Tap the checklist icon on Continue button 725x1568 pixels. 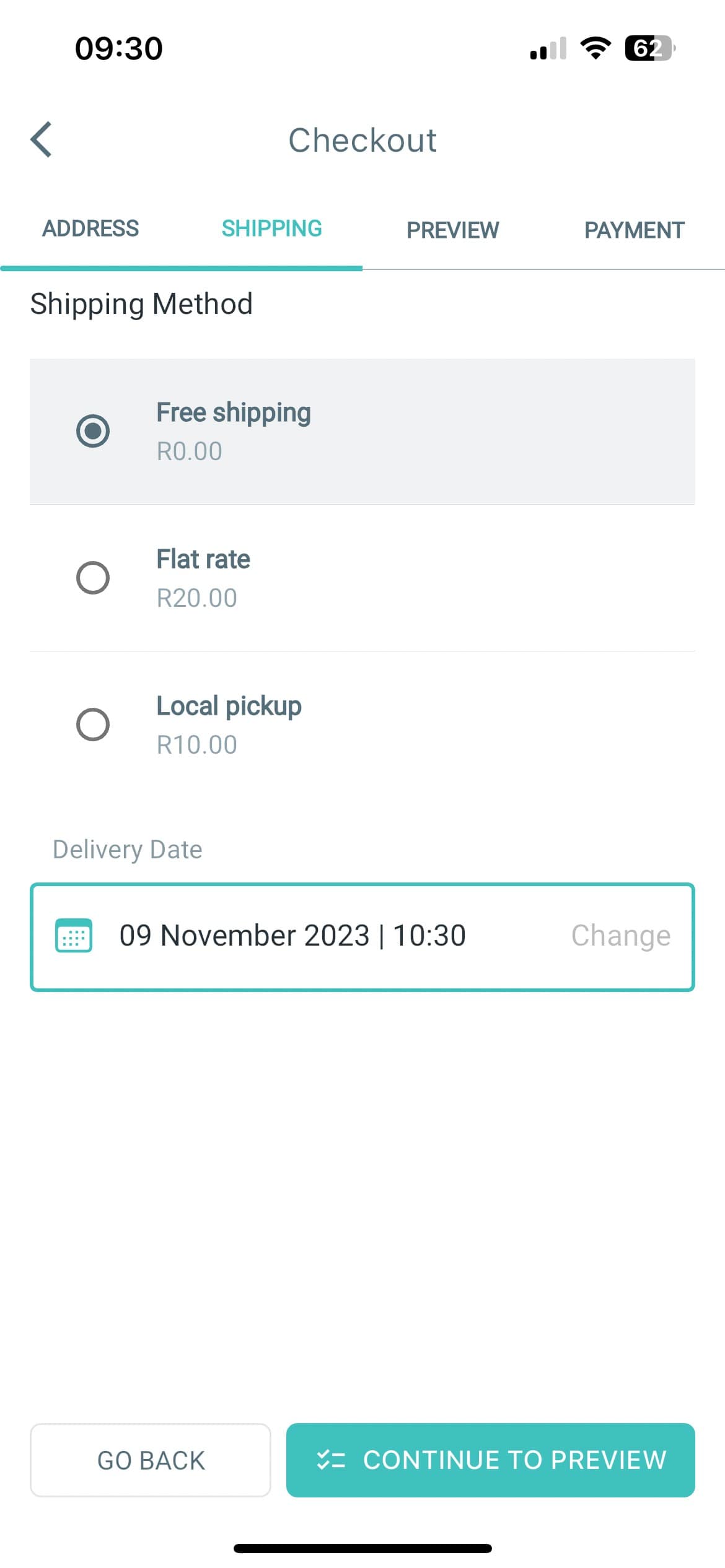pyautogui.click(x=330, y=1460)
